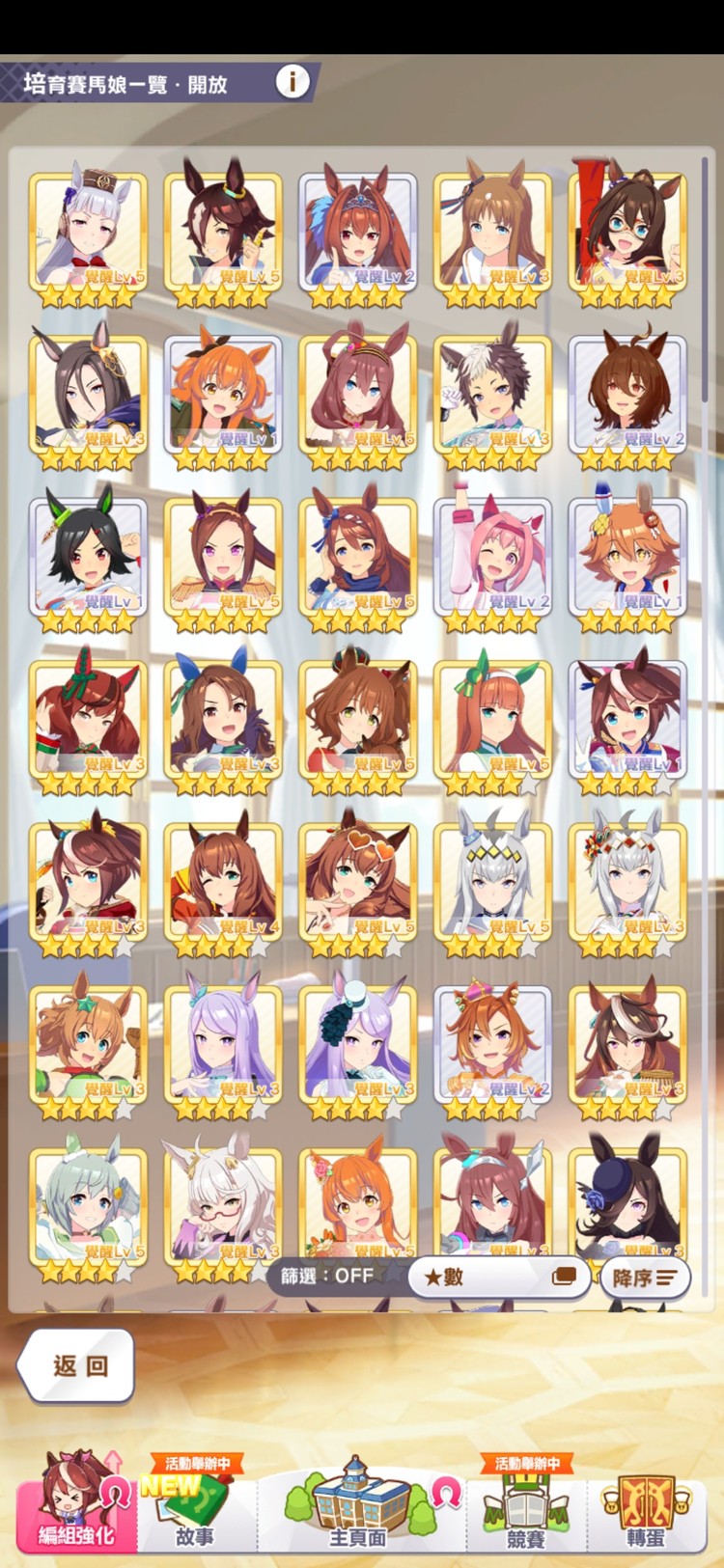Open the 故事 tab
724x1568 pixels.
(196, 1505)
